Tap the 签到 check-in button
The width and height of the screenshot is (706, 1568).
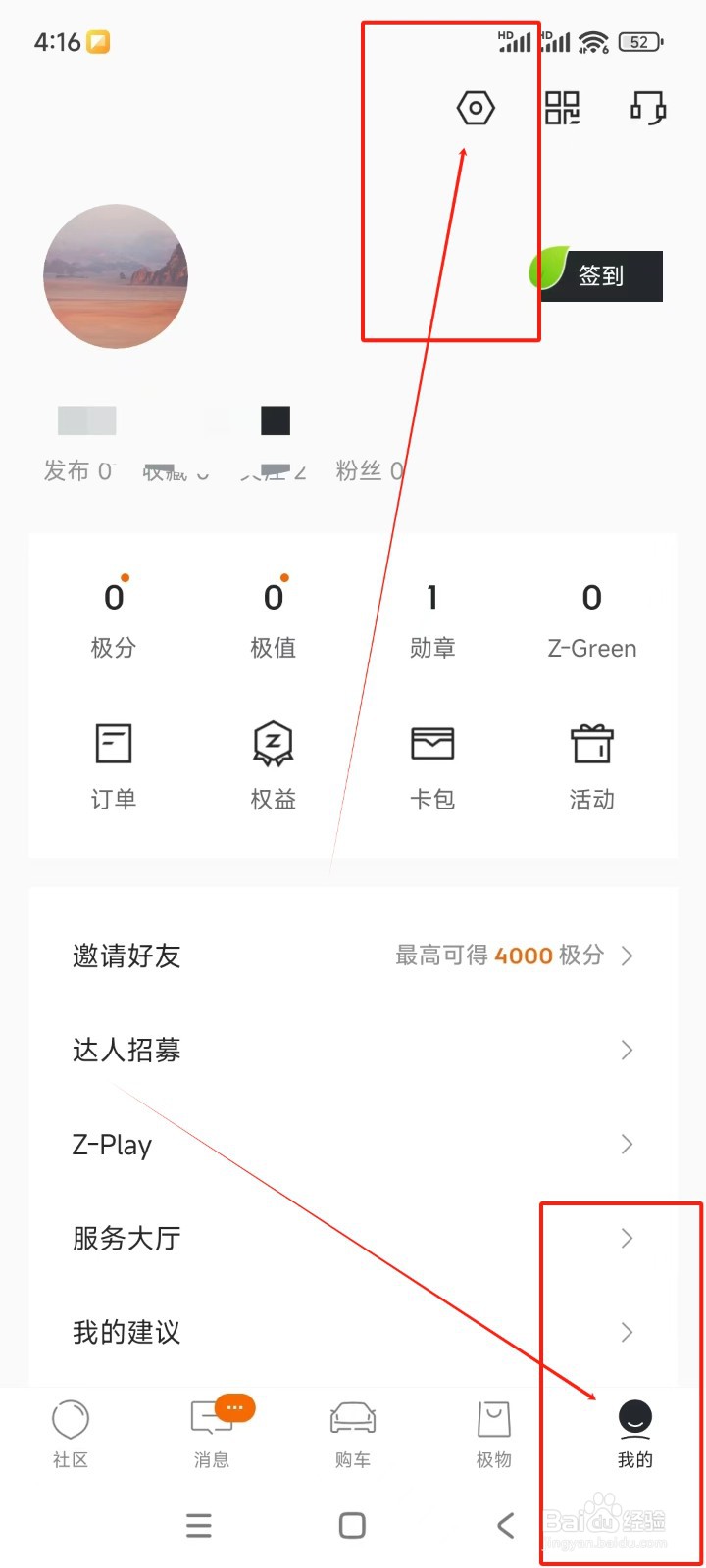tap(605, 276)
